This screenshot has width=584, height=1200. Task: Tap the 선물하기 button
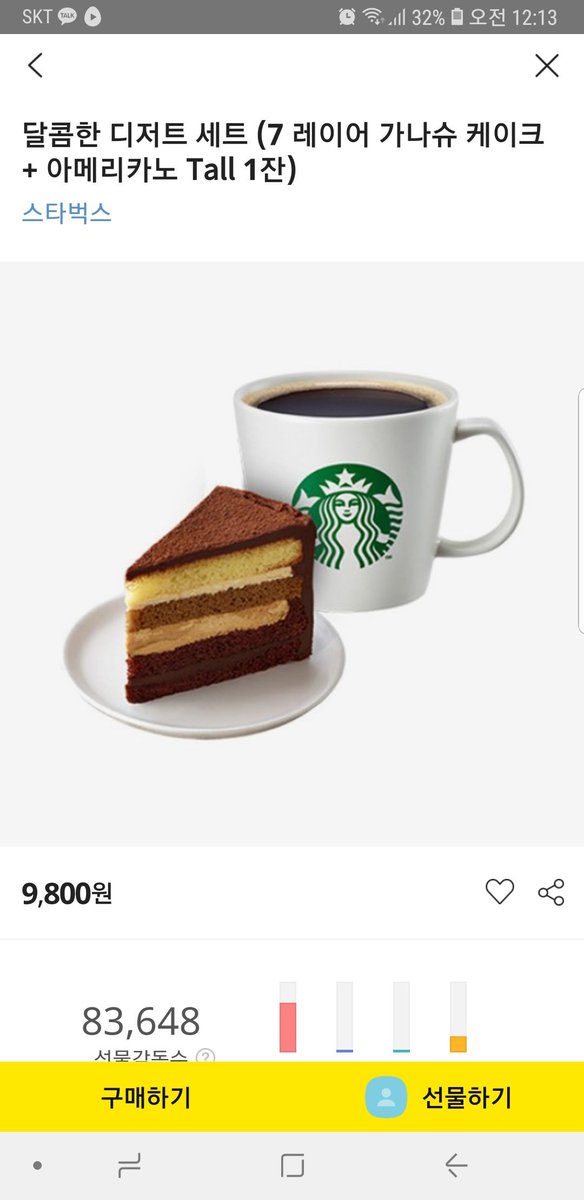(438, 1097)
